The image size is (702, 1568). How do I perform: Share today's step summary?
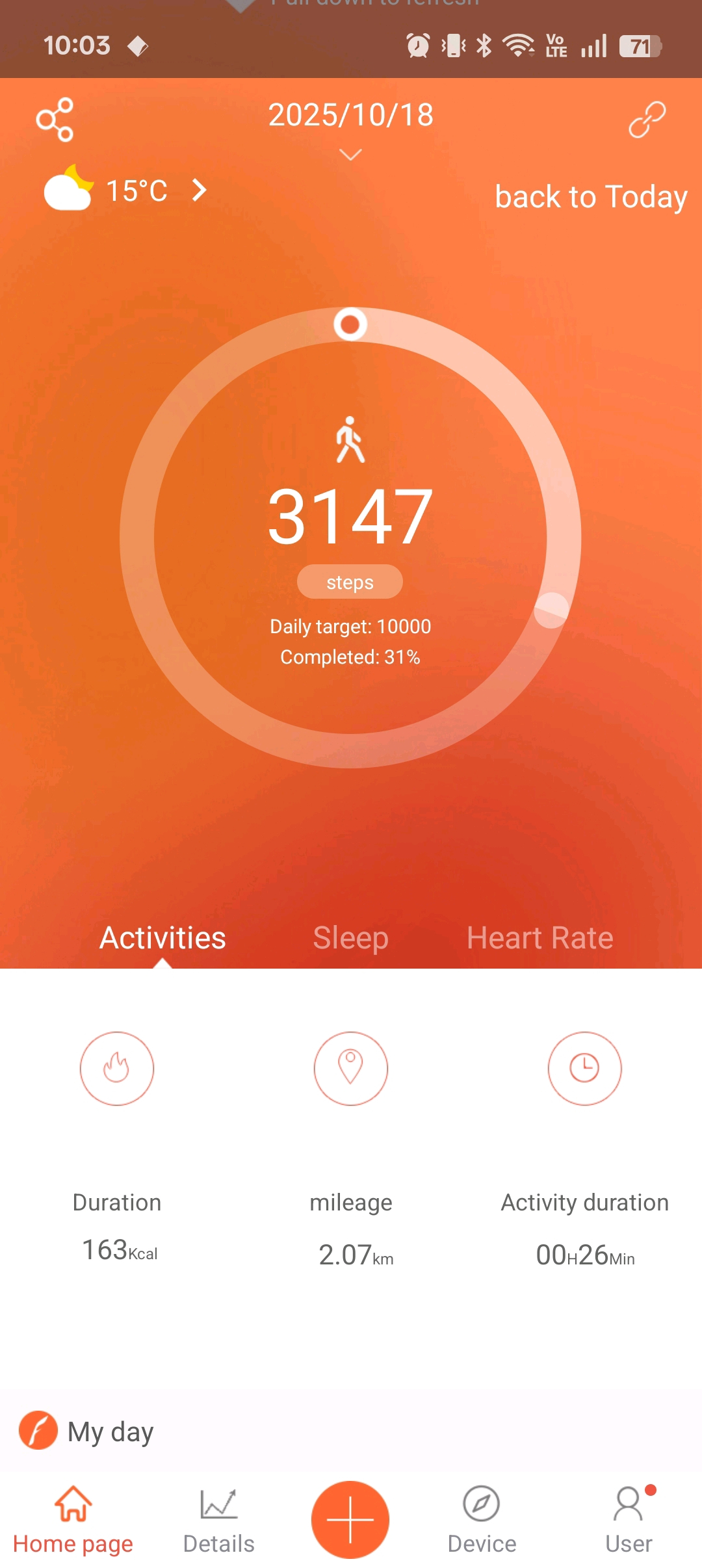55,120
